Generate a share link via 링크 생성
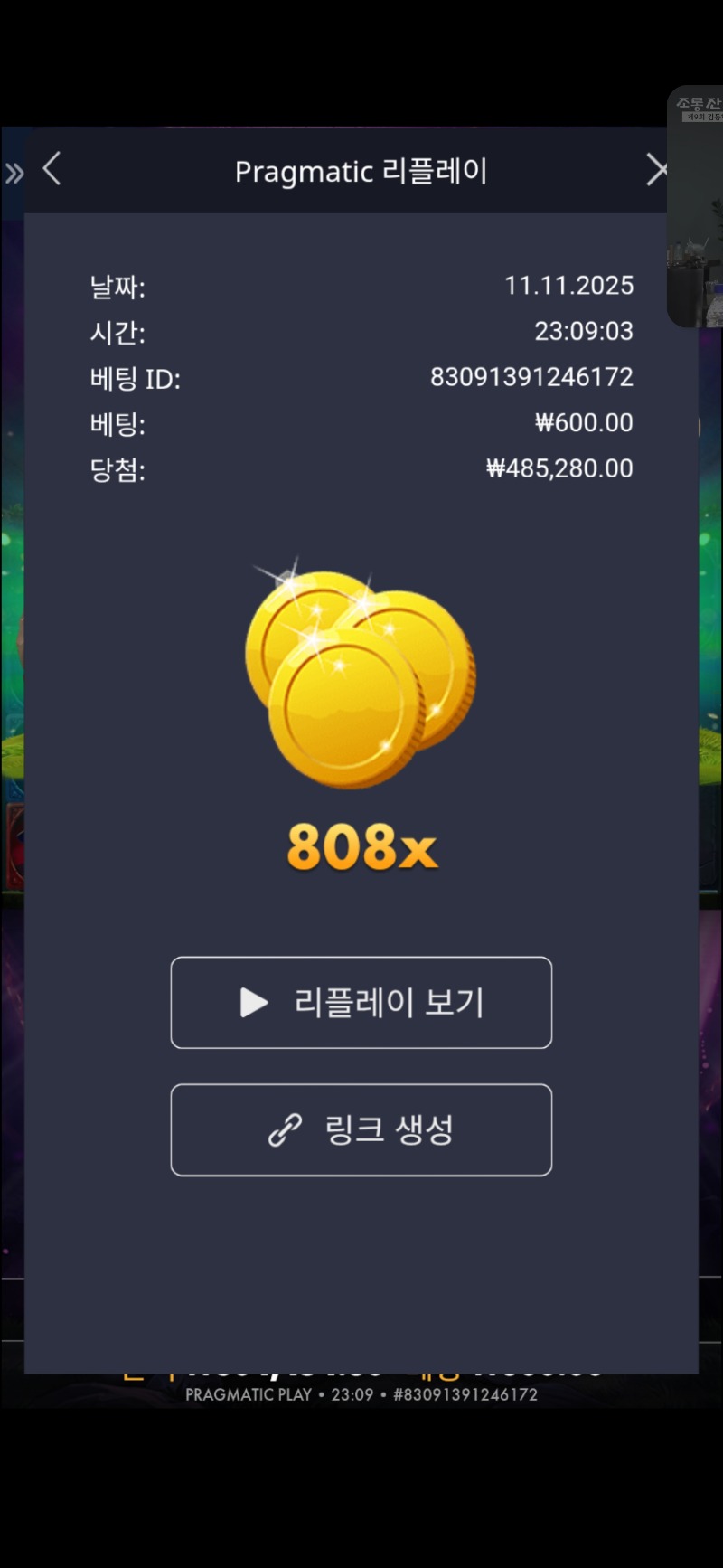Screen dimensions: 723x1568 tap(361, 1129)
